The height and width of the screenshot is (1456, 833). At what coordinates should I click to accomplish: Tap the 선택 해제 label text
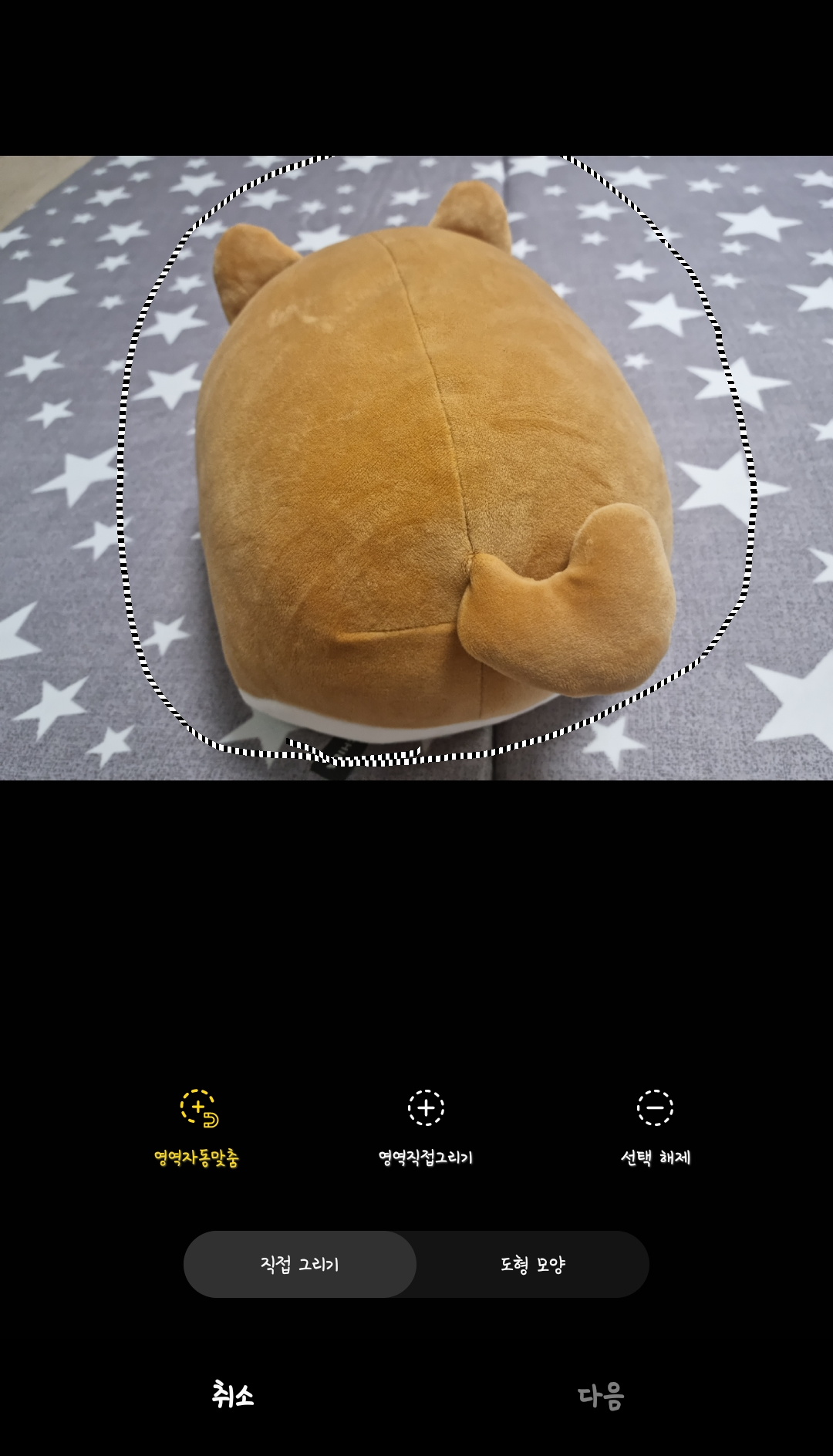pos(657,1155)
